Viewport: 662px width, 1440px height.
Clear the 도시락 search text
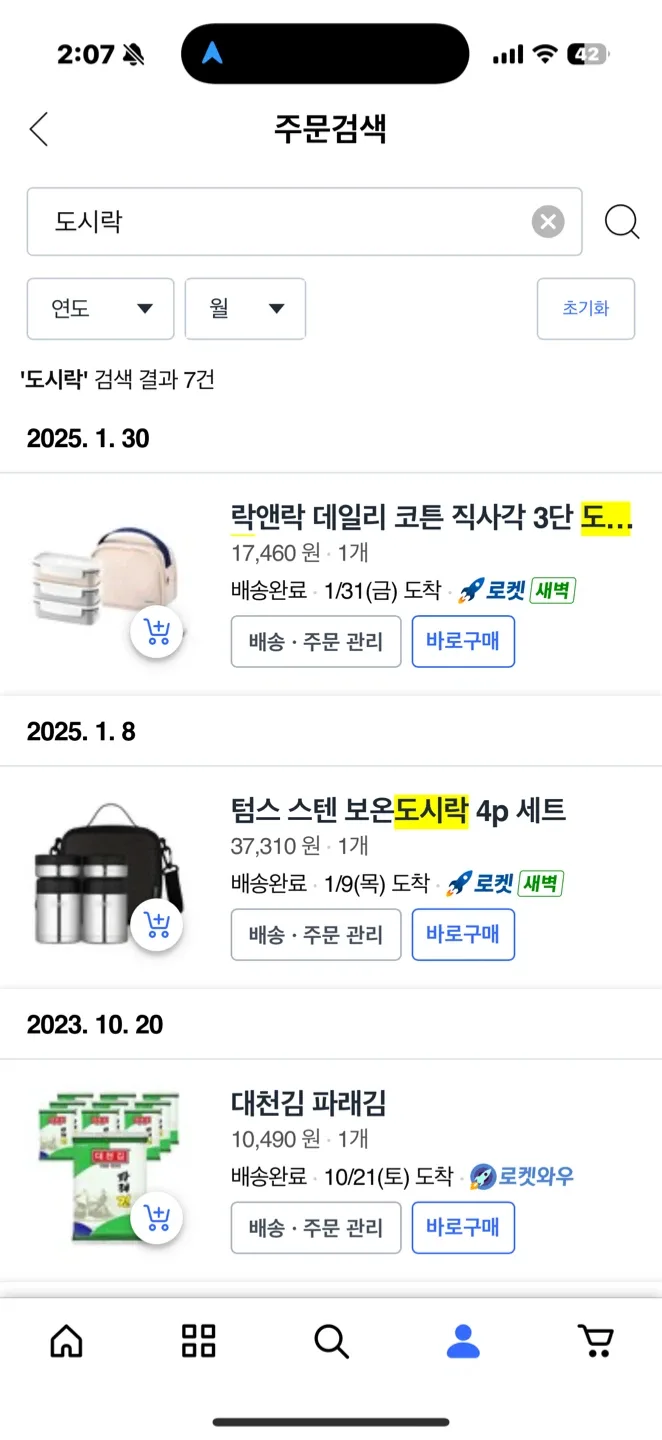pyautogui.click(x=547, y=222)
